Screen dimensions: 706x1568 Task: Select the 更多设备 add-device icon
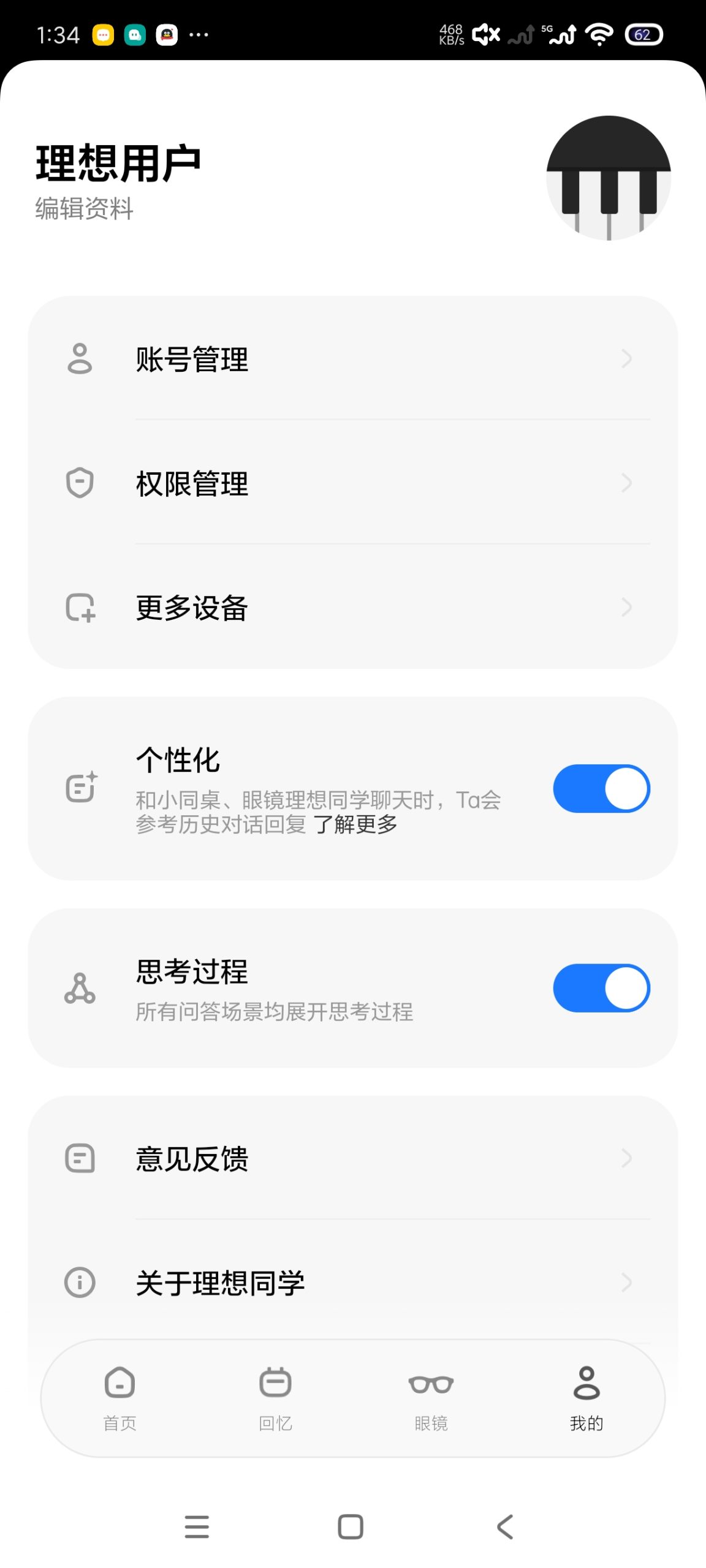(79, 608)
